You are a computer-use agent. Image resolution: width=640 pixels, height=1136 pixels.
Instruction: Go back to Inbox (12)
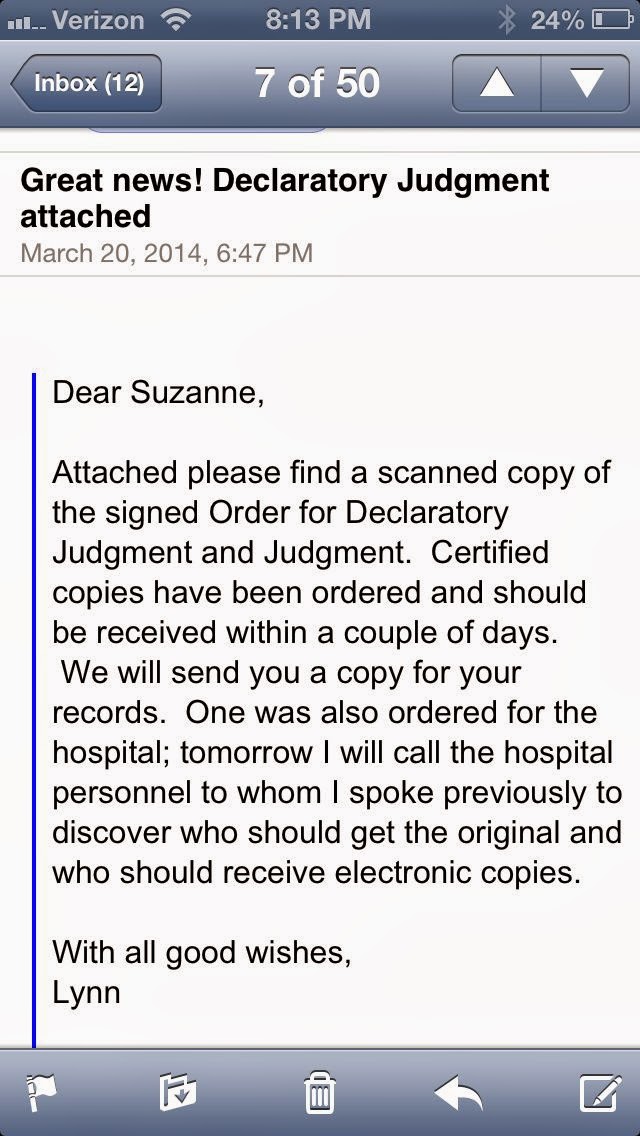coord(86,83)
